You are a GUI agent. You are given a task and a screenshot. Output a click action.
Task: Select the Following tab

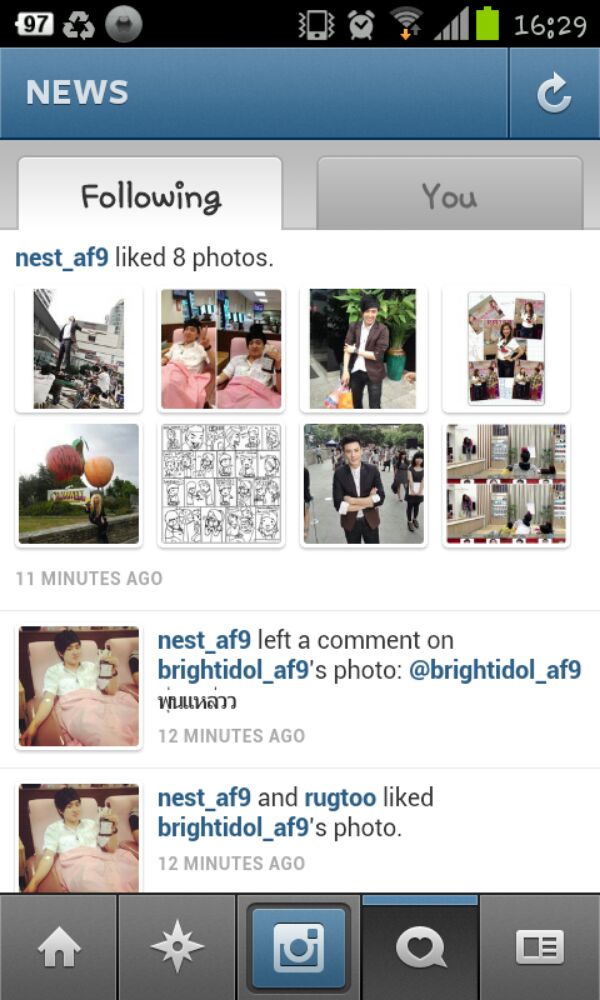click(x=151, y=196)
